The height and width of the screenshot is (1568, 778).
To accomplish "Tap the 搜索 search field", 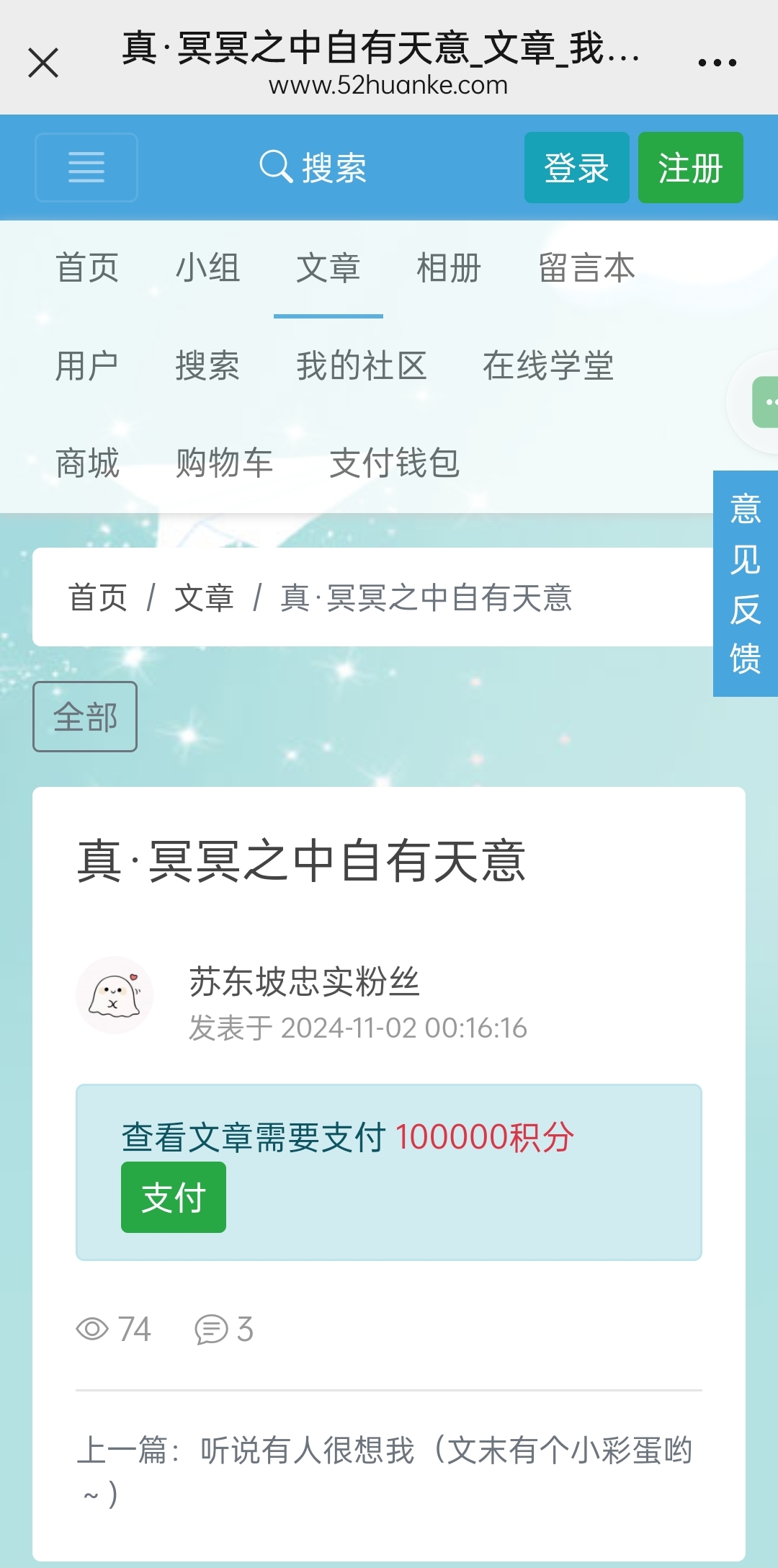I will click(314, 167).
